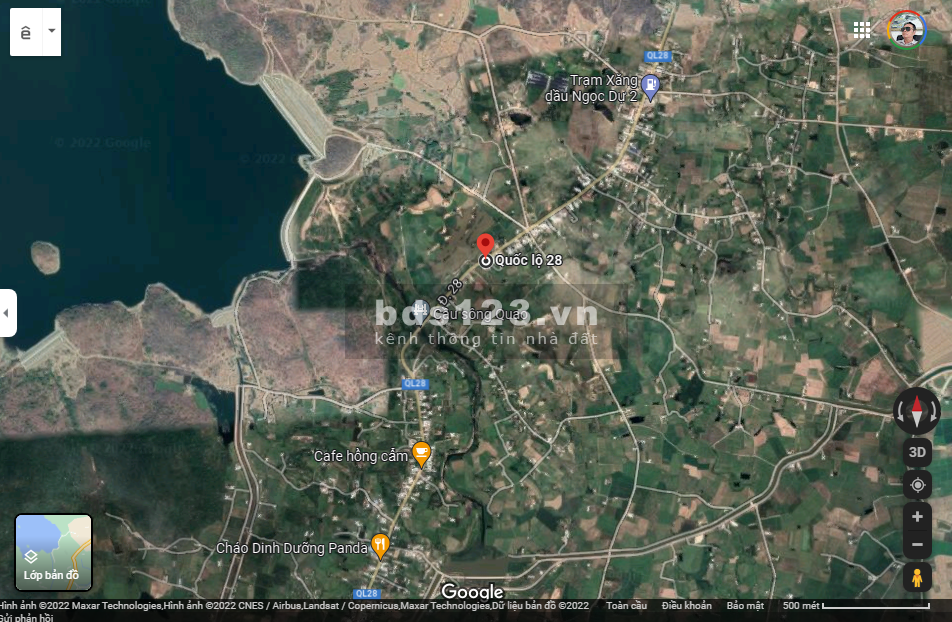Reset the compass to north
Image resolution: width=952 pixels, height=622 pixels.
916,410
